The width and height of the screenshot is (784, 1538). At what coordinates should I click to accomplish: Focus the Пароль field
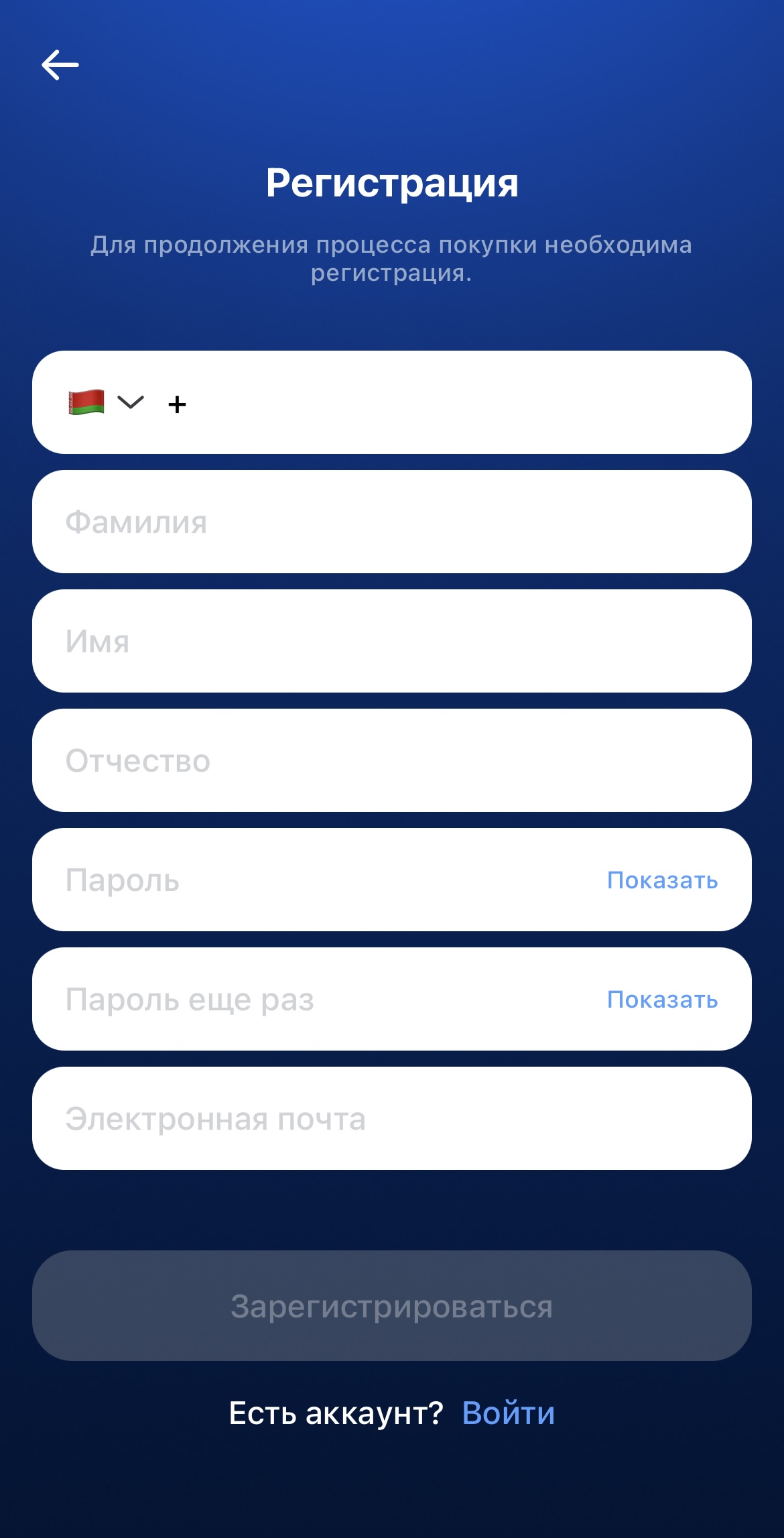pos(322,880)
